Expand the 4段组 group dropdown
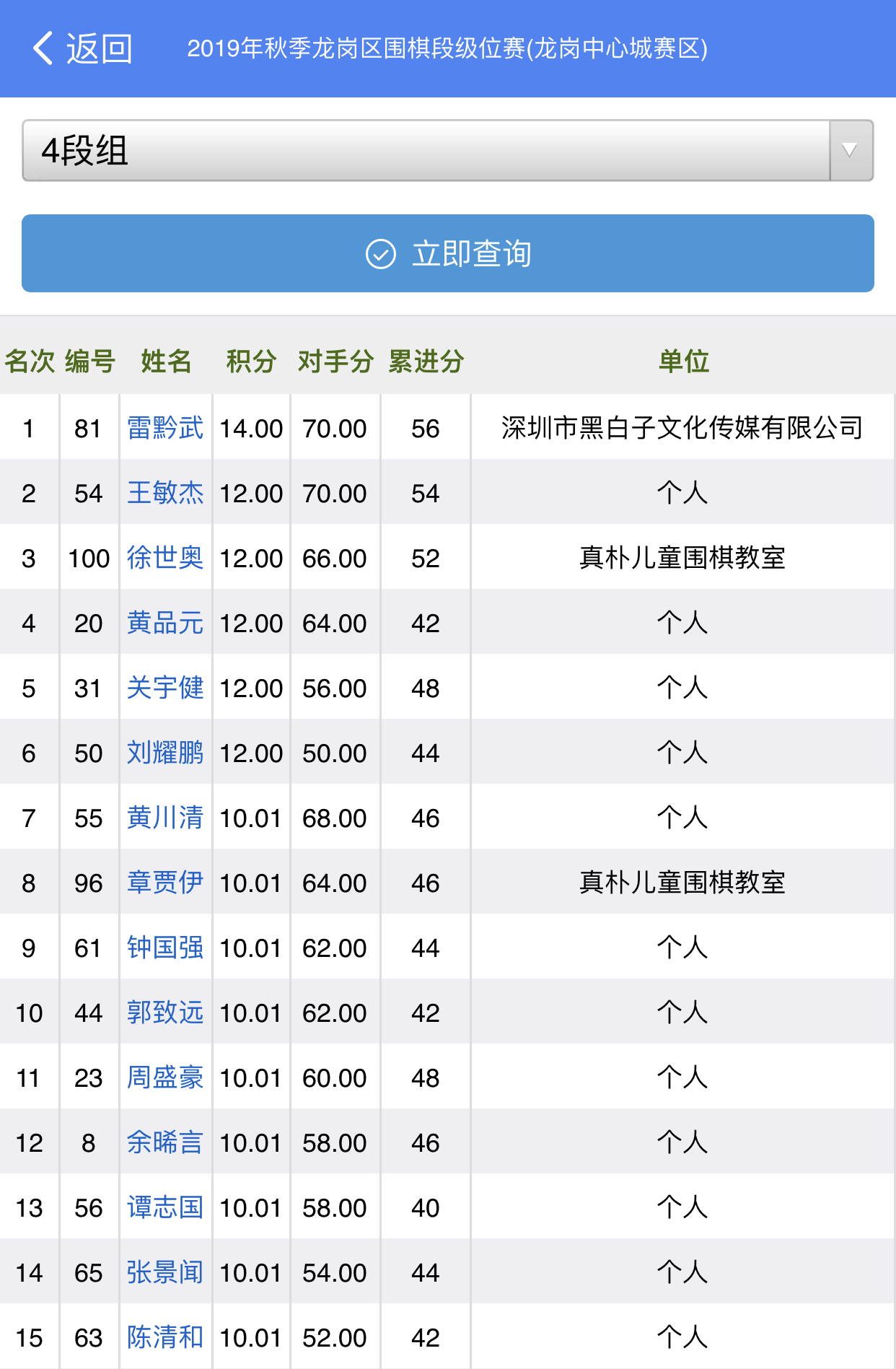The image size is (896, 1369). pos(447,151)
